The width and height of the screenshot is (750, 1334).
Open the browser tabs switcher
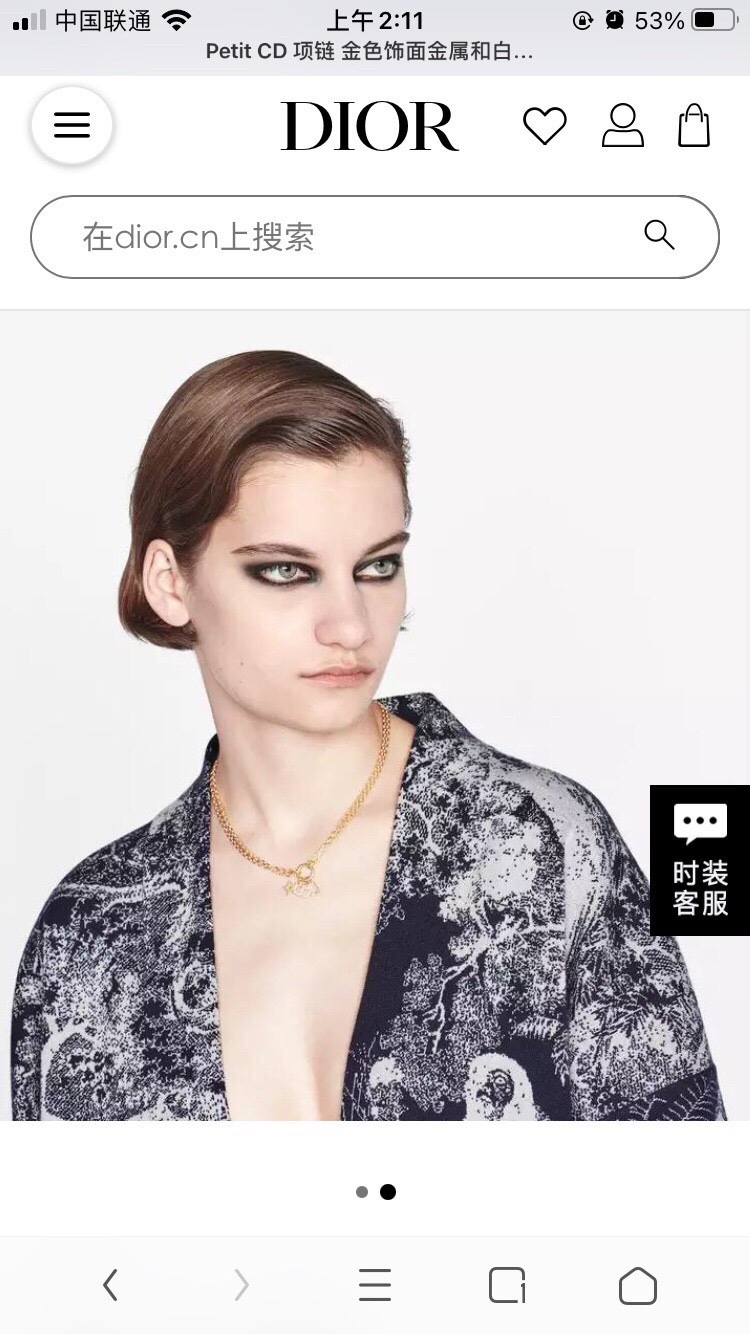507,1285
